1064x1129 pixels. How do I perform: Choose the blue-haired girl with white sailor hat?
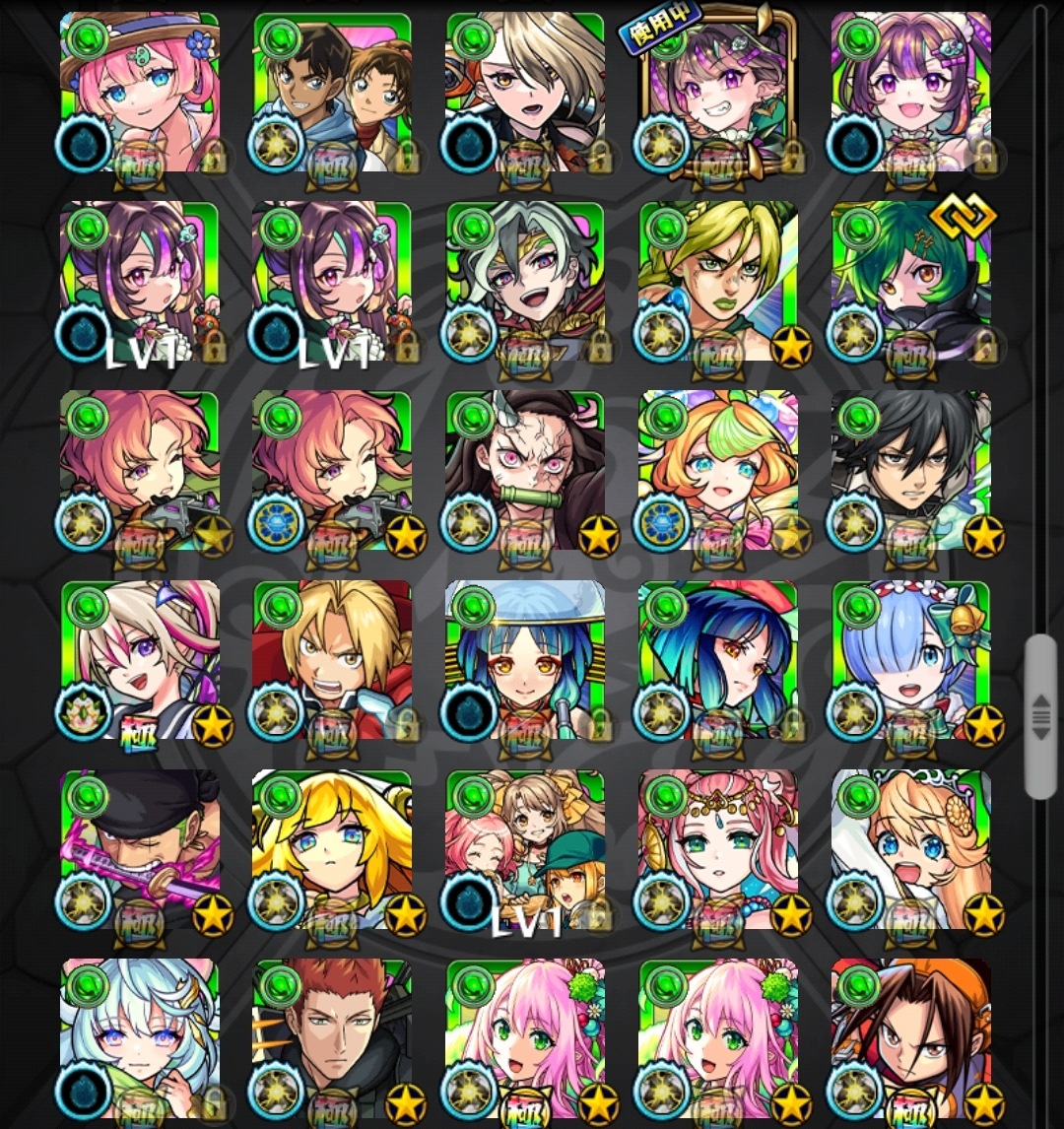(525, 659)
